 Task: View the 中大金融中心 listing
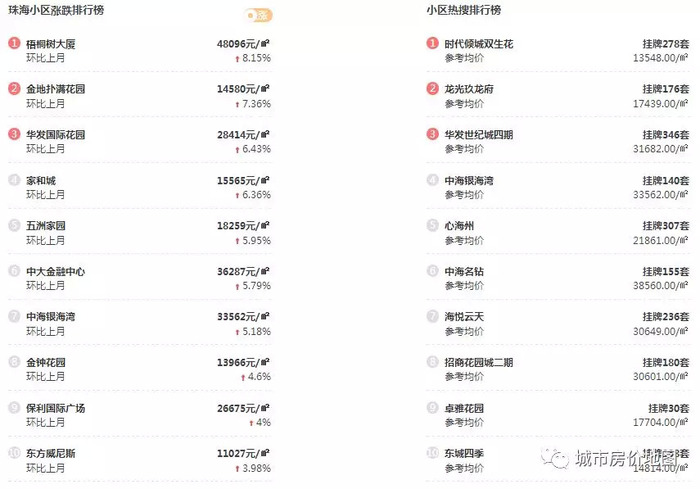point(55,271)
